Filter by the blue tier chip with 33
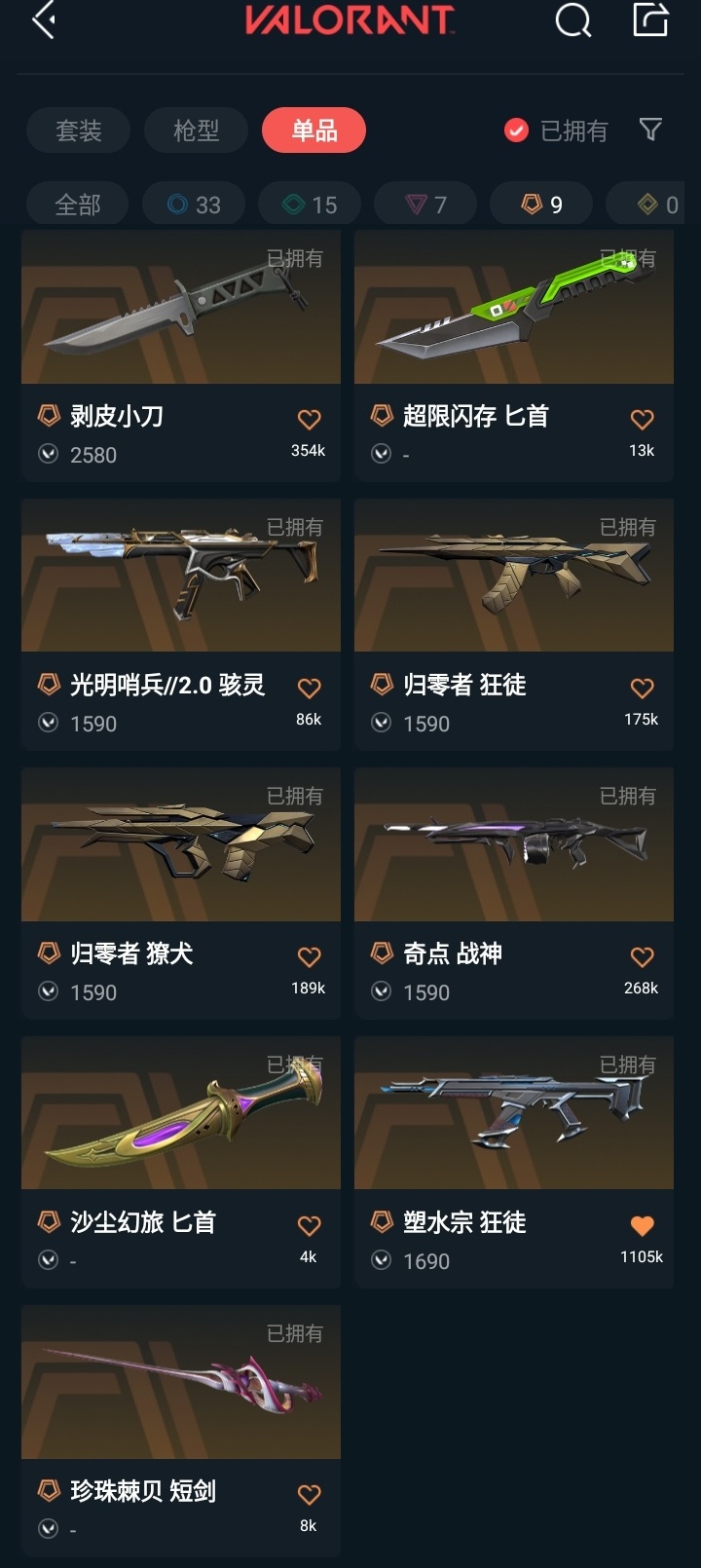701x1568 pixels. pyautogui.click(x=194, y=205)
